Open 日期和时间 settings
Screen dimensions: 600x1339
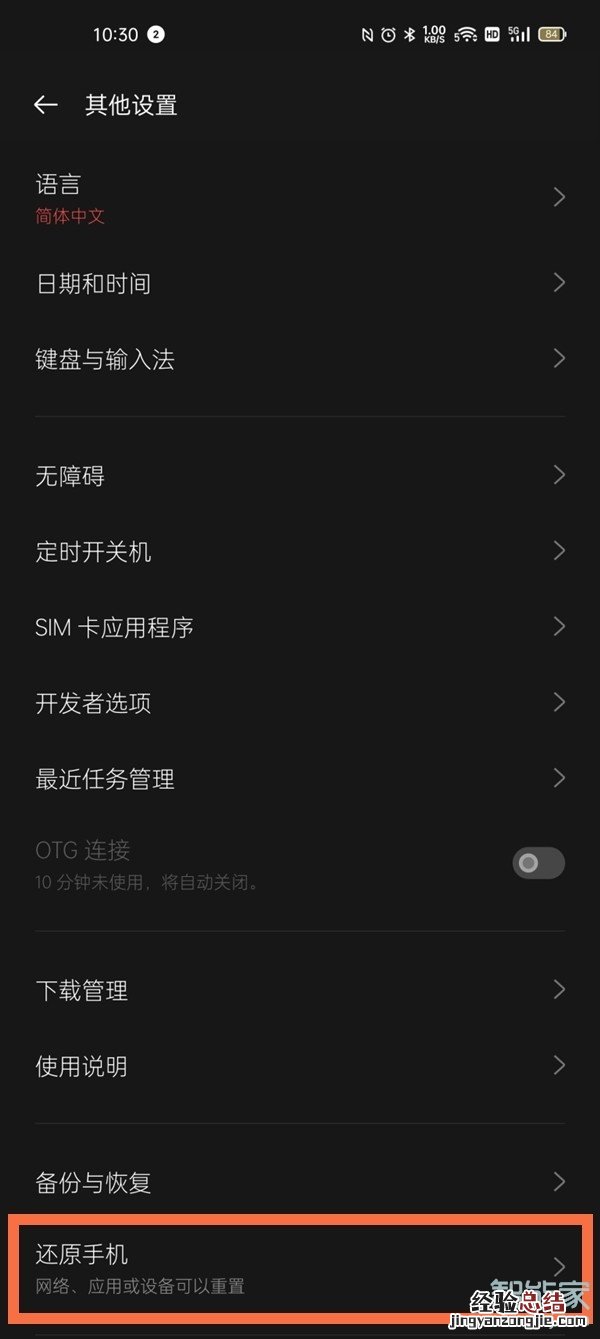pyautogui.click(x=300, y=284)
